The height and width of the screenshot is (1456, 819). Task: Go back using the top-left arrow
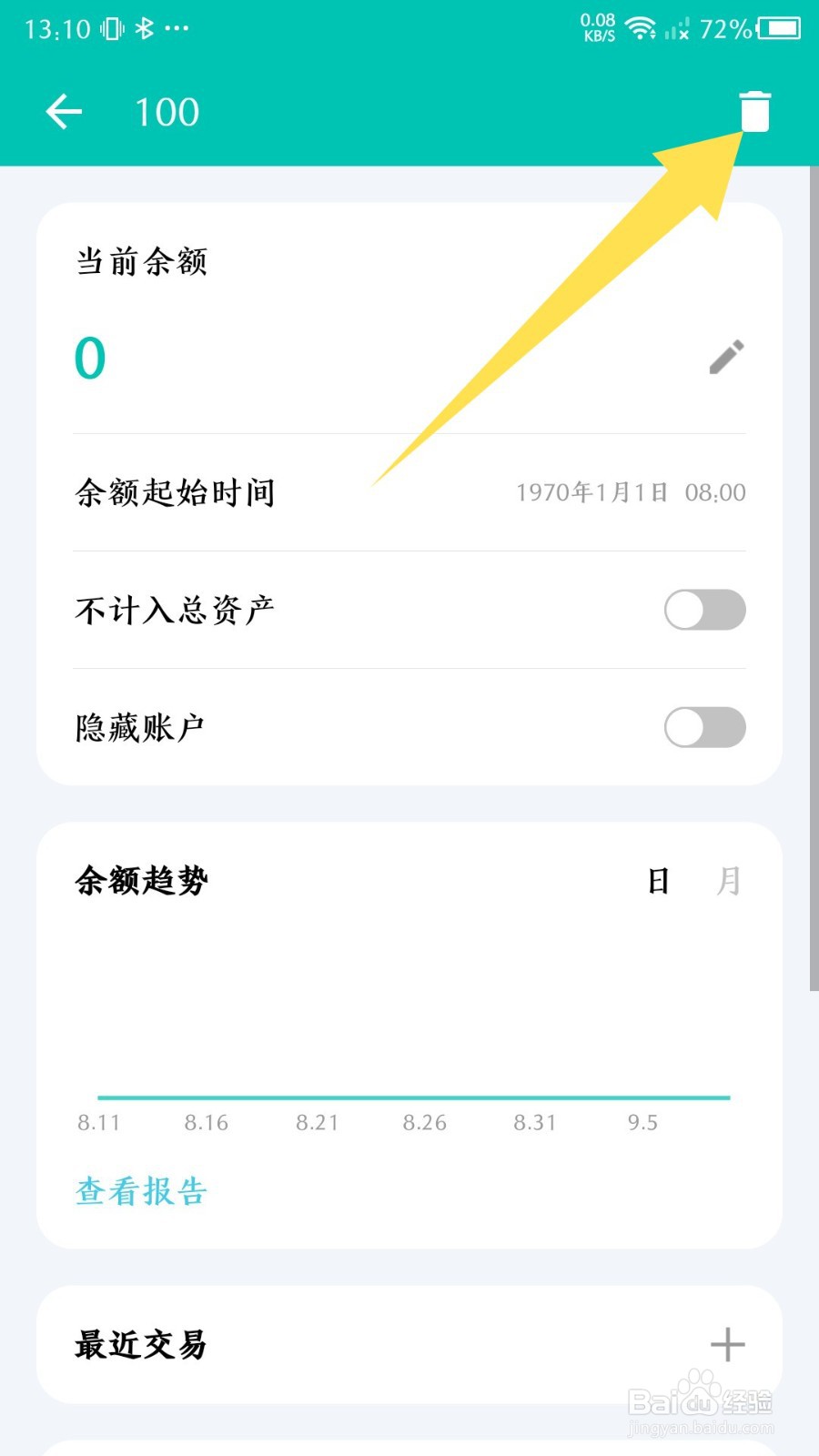(64, 112)
